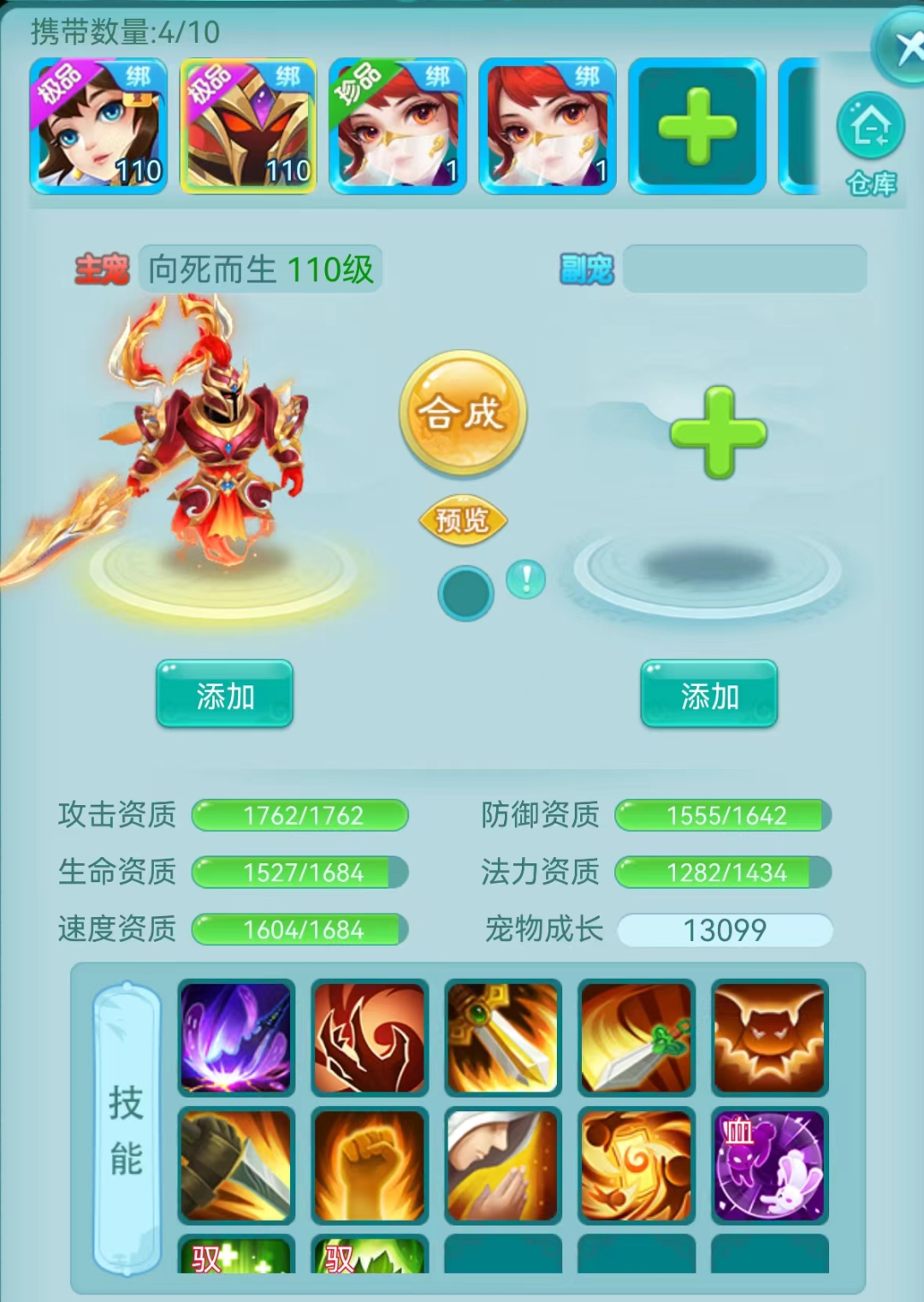Close the pet synthesis panel
Viewport: 924px width, 1302px height.
(x=903, y=49)
